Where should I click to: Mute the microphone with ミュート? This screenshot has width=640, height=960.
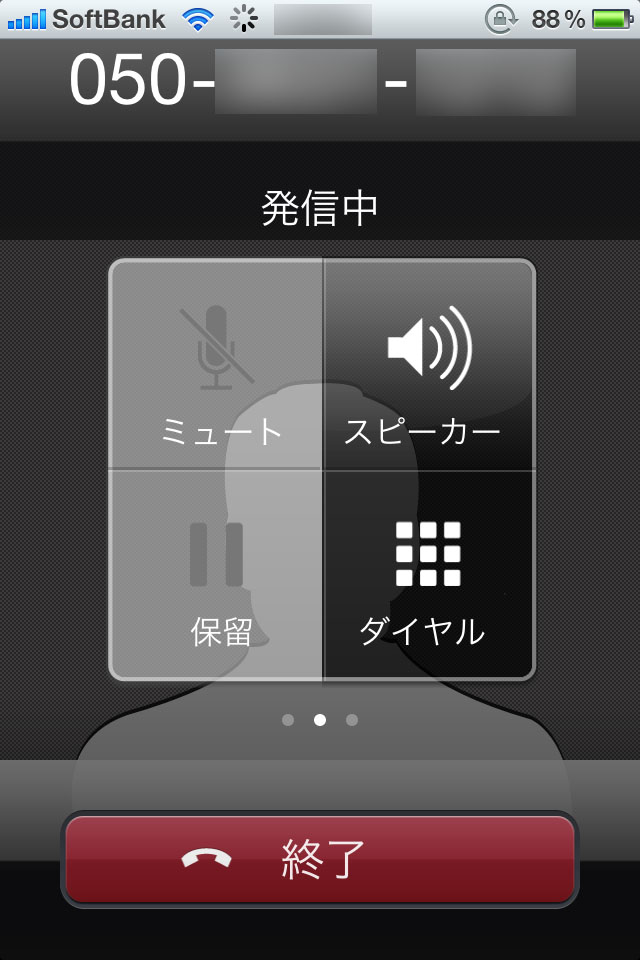pos(216,366)
